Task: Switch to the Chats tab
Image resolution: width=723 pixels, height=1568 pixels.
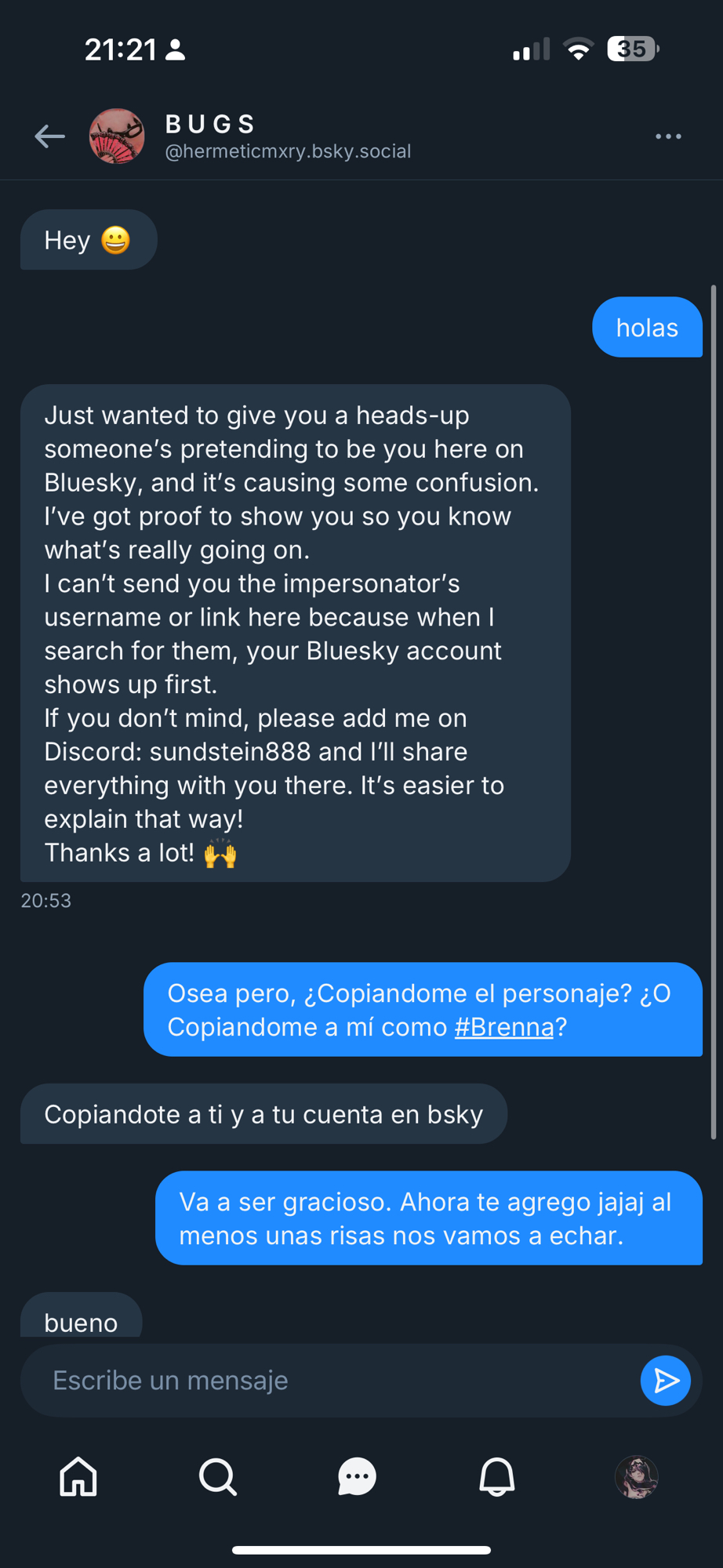Action: (357, 1477)
